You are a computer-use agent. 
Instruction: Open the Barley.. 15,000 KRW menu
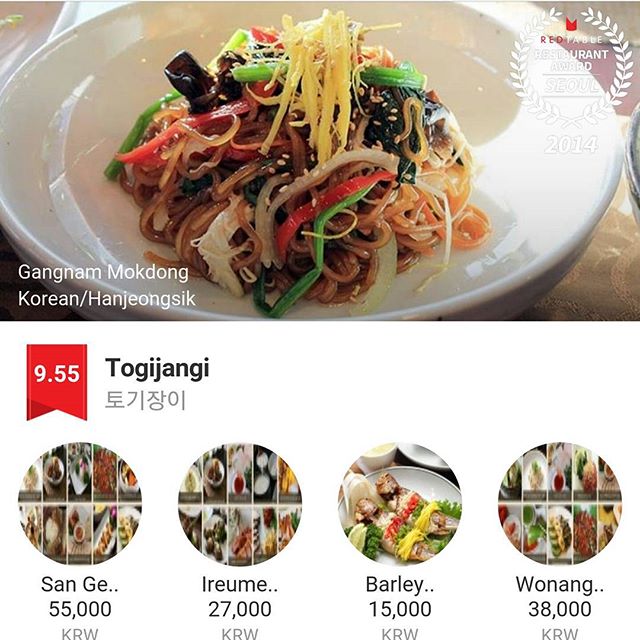pos(400,505)
